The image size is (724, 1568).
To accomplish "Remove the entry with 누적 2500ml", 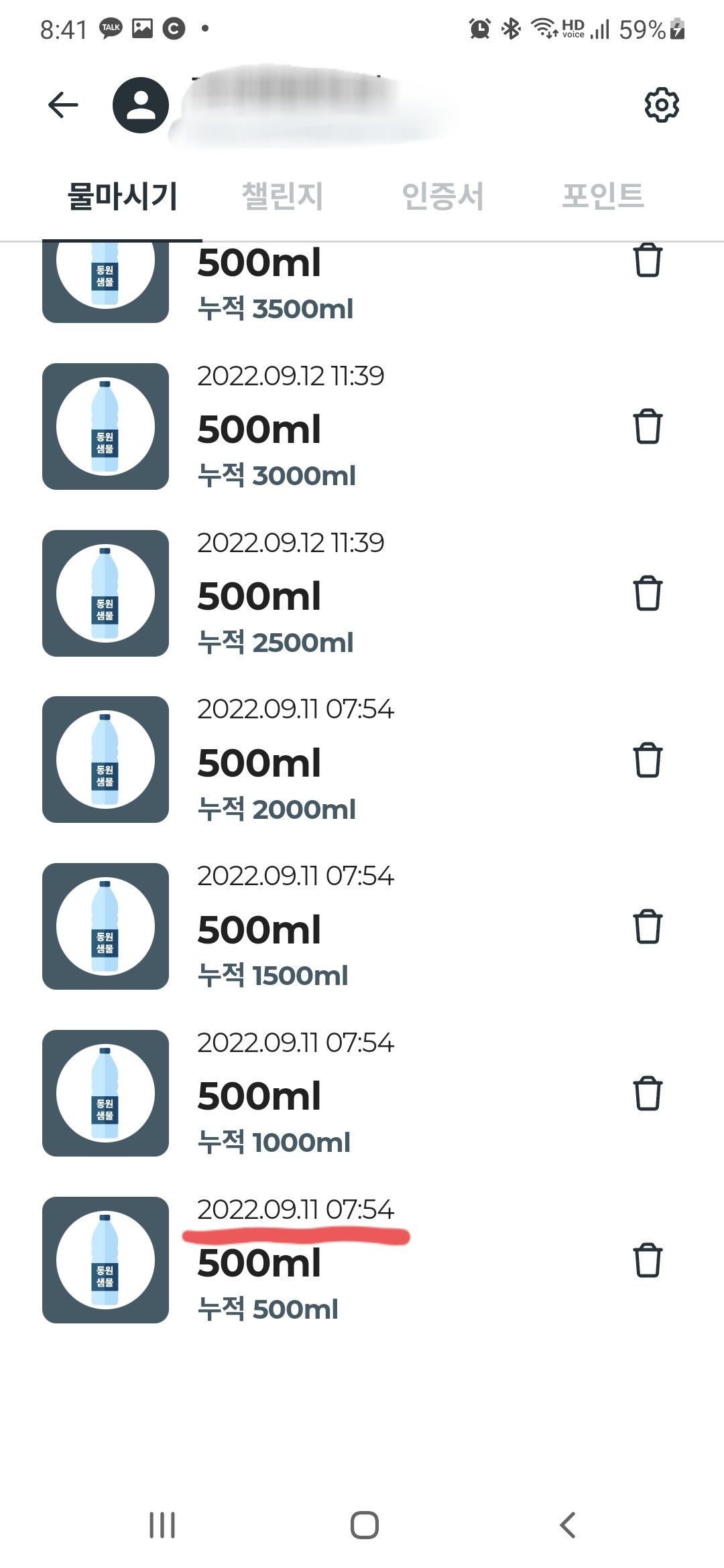I will 648,593.
